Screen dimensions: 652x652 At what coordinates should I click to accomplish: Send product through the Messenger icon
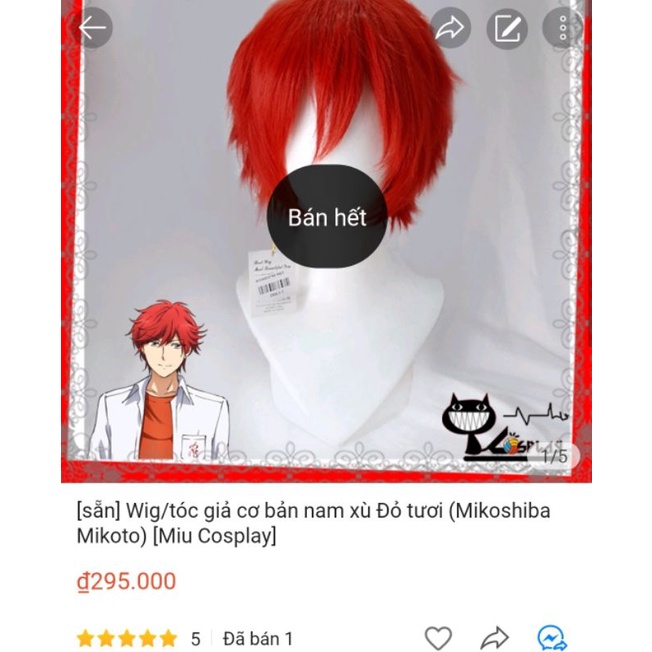(552, 637)
